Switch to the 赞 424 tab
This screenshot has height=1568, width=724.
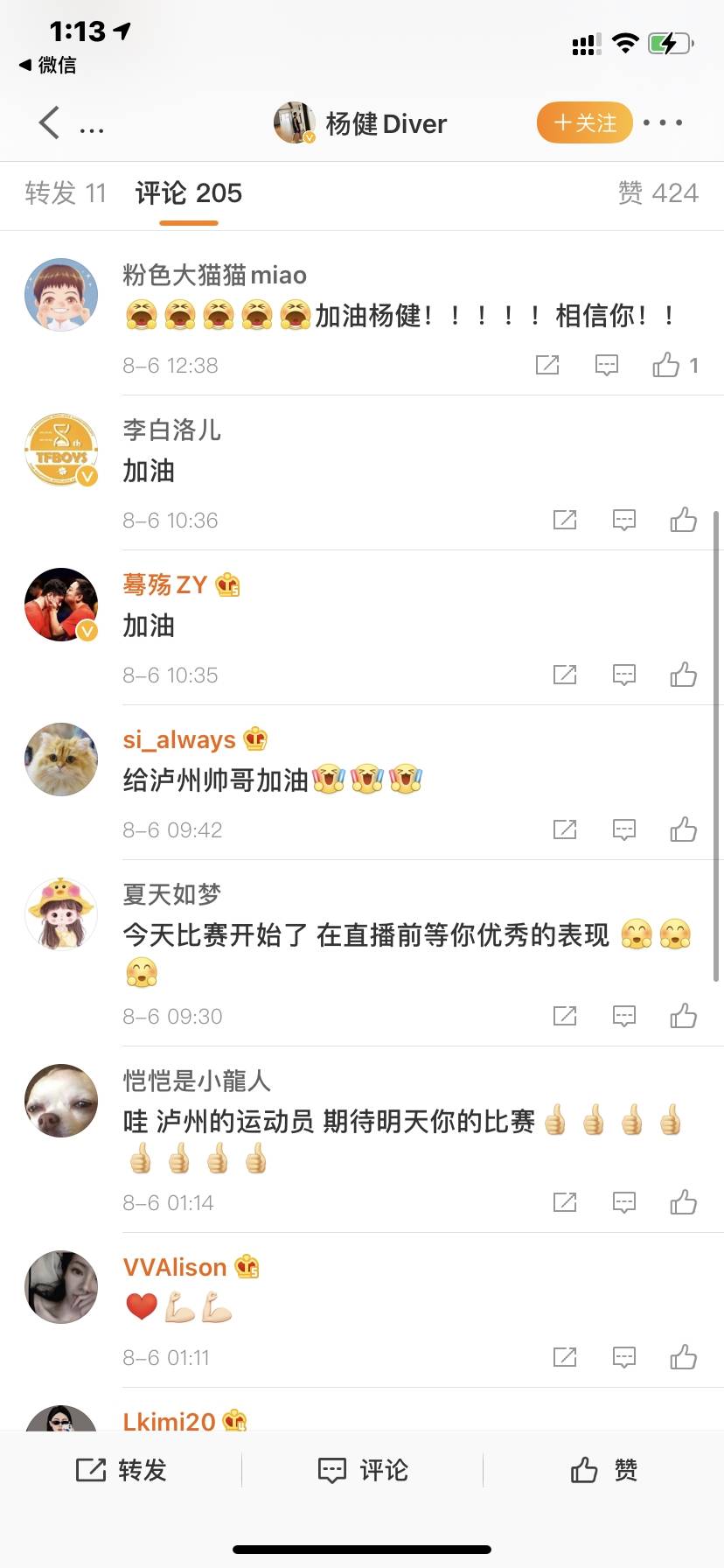coord(658,192)
